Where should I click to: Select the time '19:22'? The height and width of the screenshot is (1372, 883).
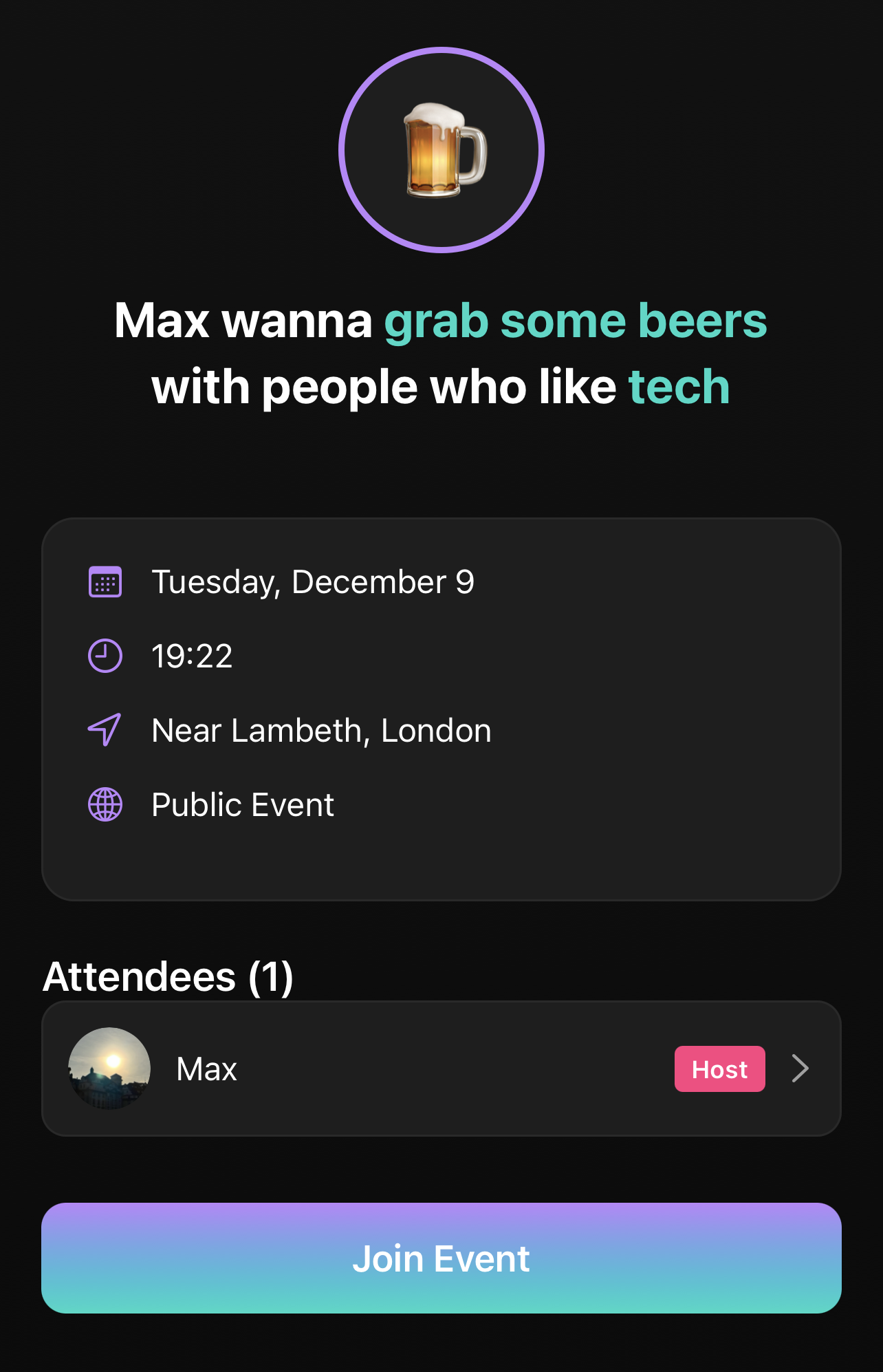click(x=193, y=656)
